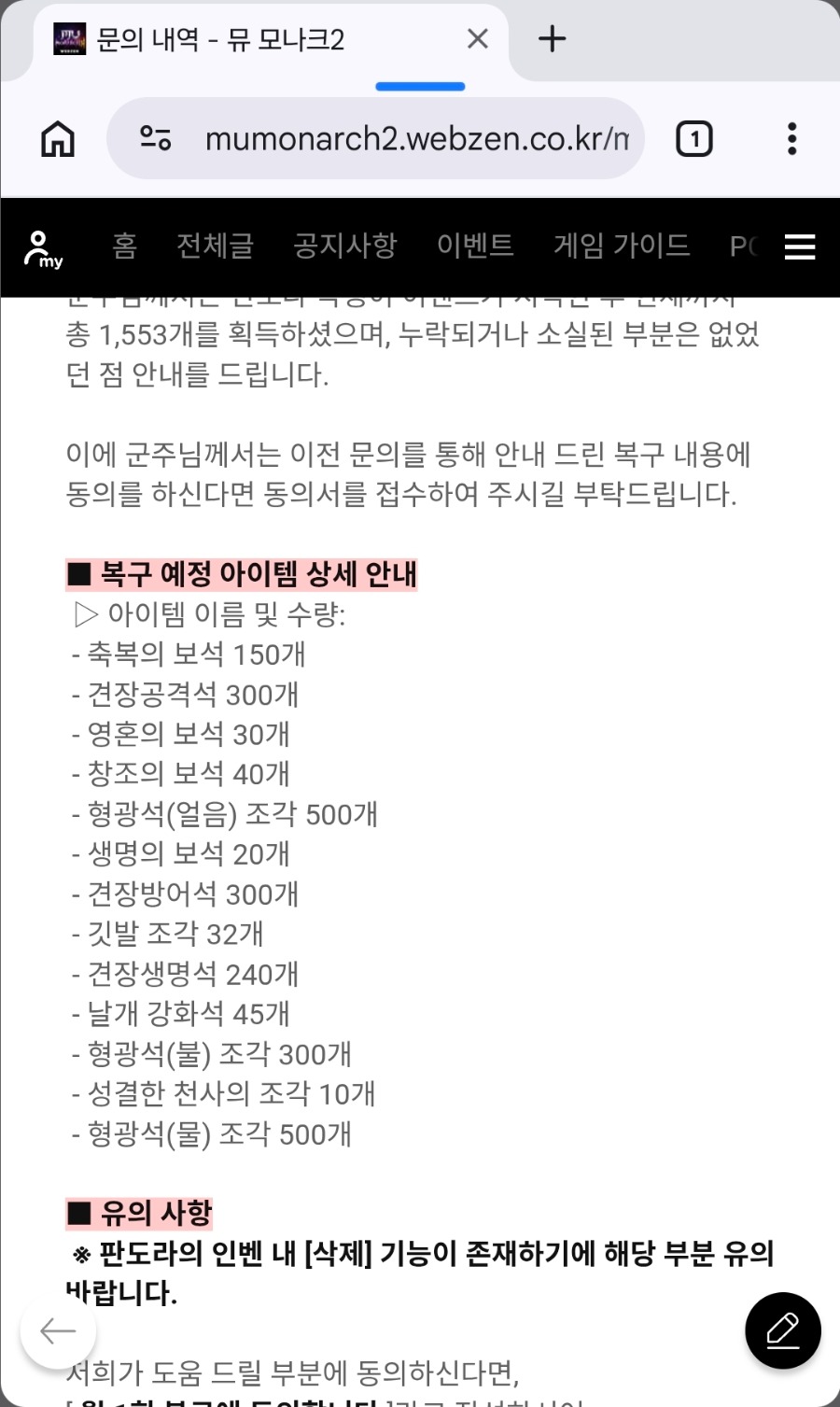Write a new inquiry with the pencil button

[x=782, y=1330]
